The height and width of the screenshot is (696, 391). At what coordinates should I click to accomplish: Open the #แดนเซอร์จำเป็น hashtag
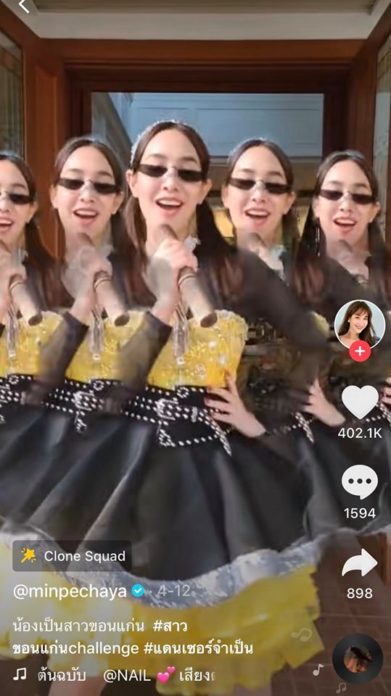click(x=199, y=649)
